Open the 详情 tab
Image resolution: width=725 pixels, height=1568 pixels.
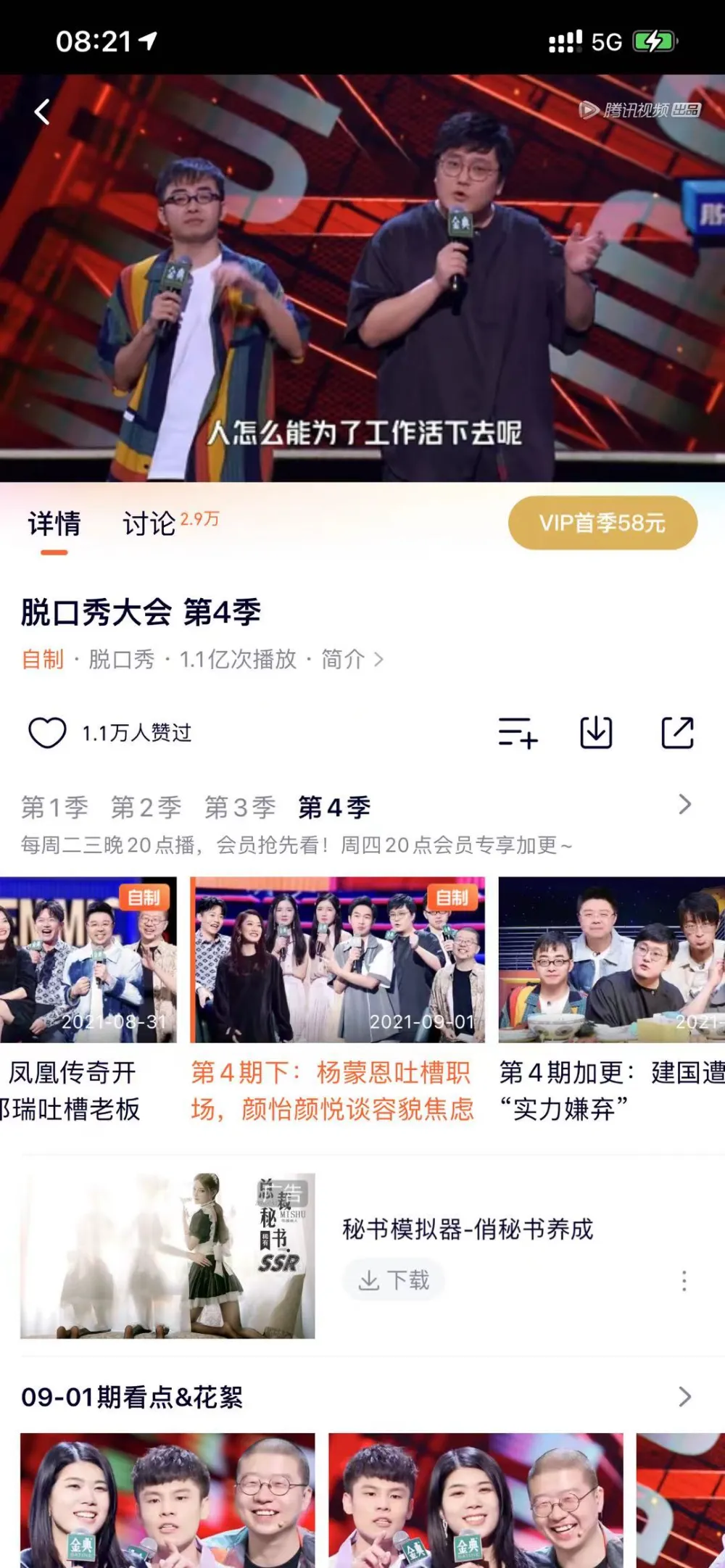tap(54, 523)
